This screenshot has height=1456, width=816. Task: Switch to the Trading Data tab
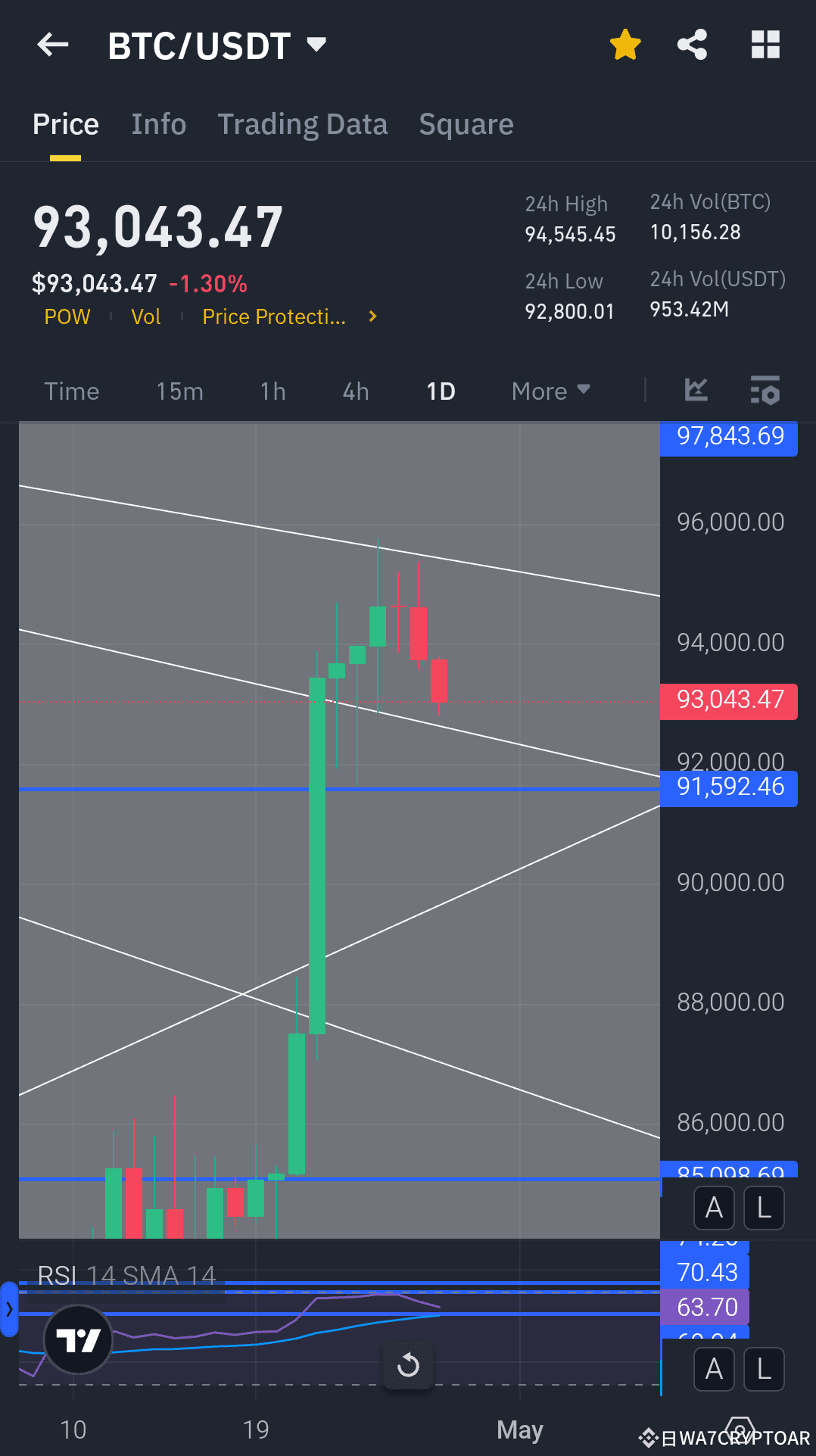(303, 123)
